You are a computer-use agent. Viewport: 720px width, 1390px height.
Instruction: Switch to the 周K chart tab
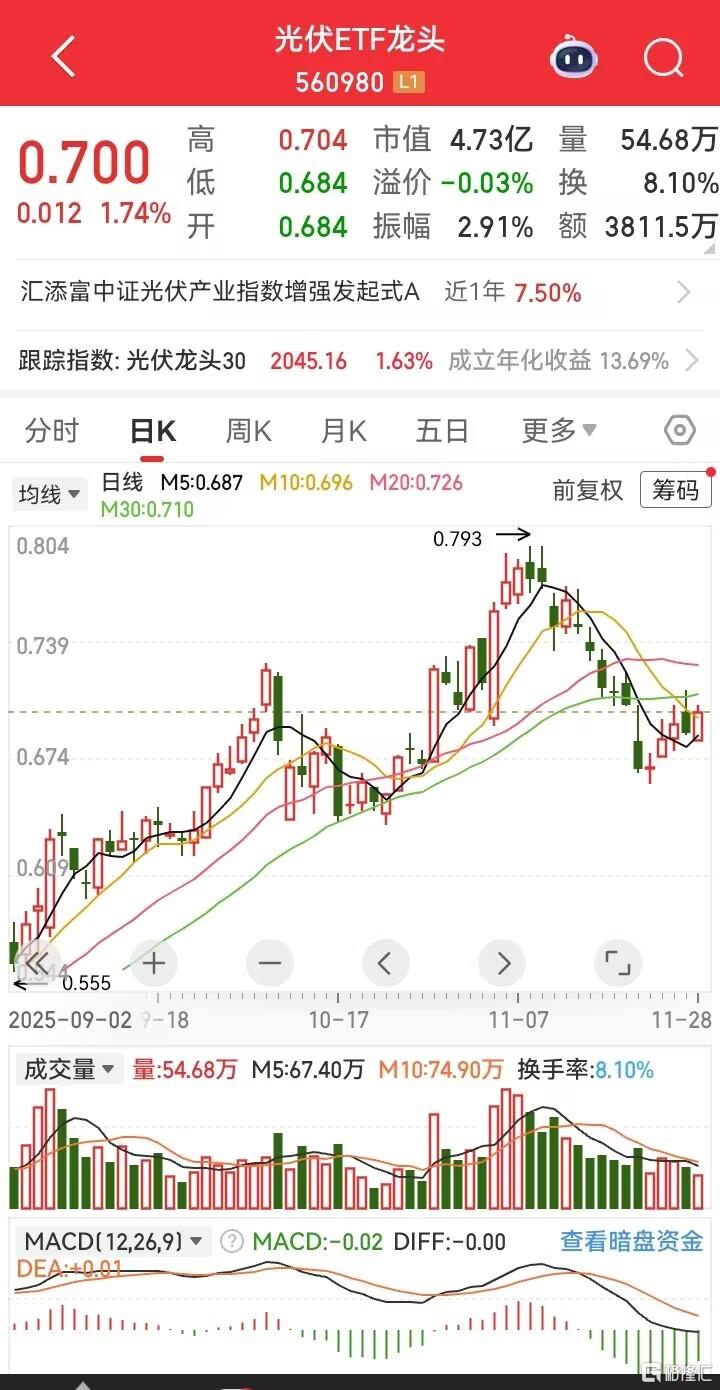point(248,431)
